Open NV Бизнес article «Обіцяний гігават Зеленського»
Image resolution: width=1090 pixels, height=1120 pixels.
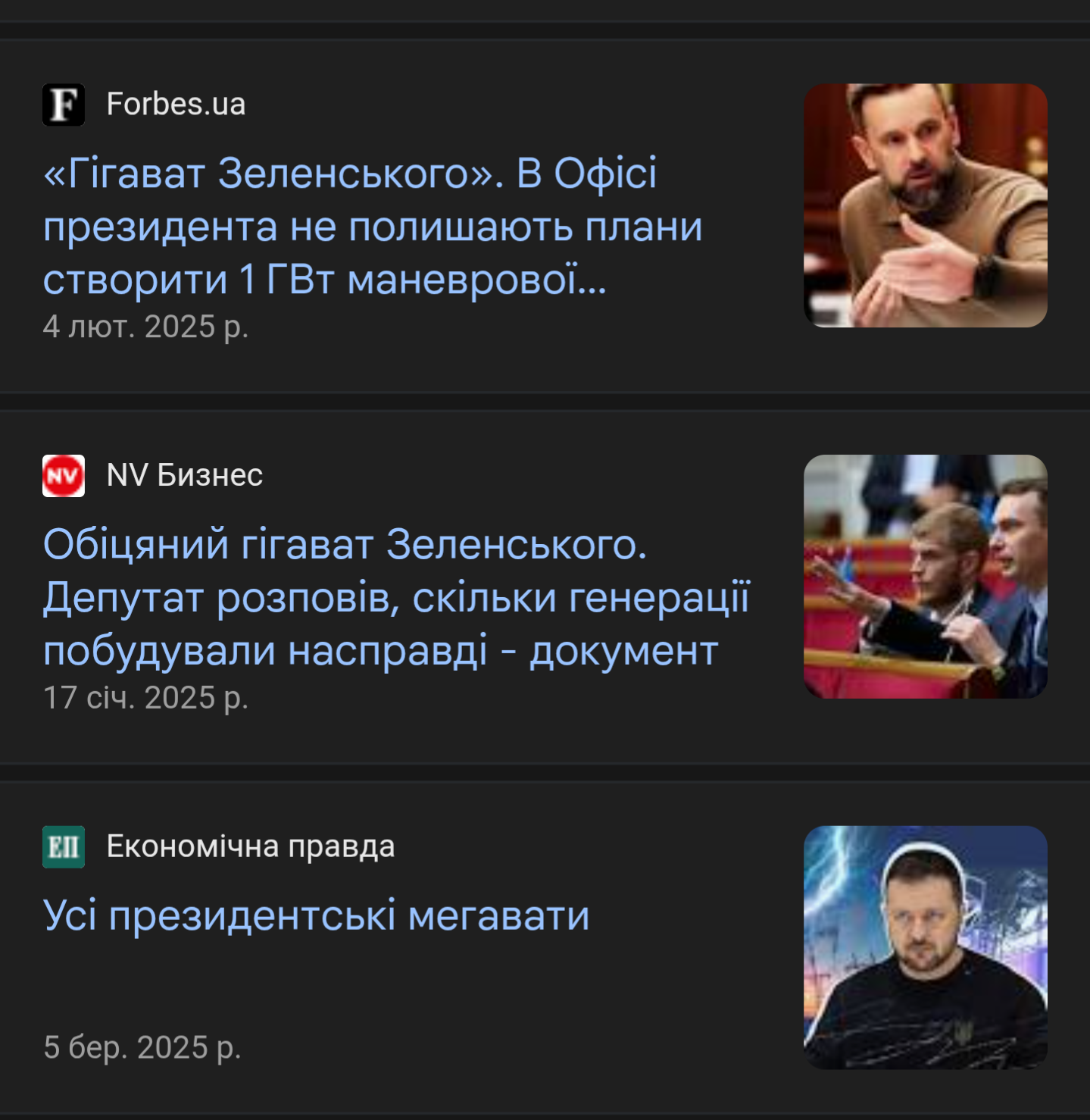[394, 597]
